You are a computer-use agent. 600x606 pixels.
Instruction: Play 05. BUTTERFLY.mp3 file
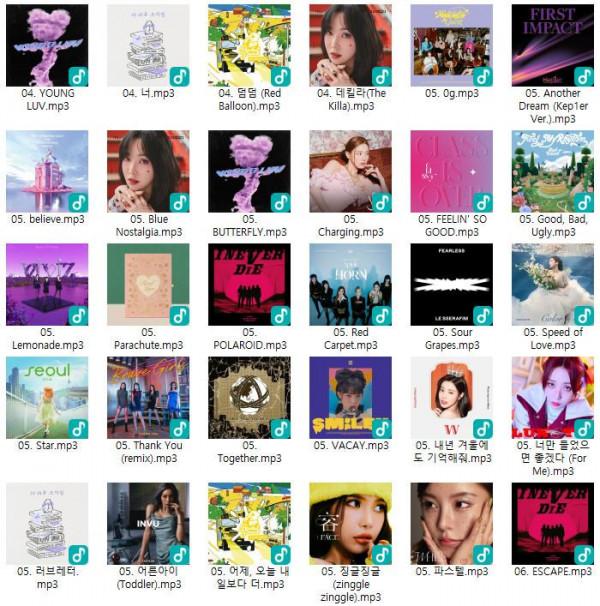click(x=249, y=171)
